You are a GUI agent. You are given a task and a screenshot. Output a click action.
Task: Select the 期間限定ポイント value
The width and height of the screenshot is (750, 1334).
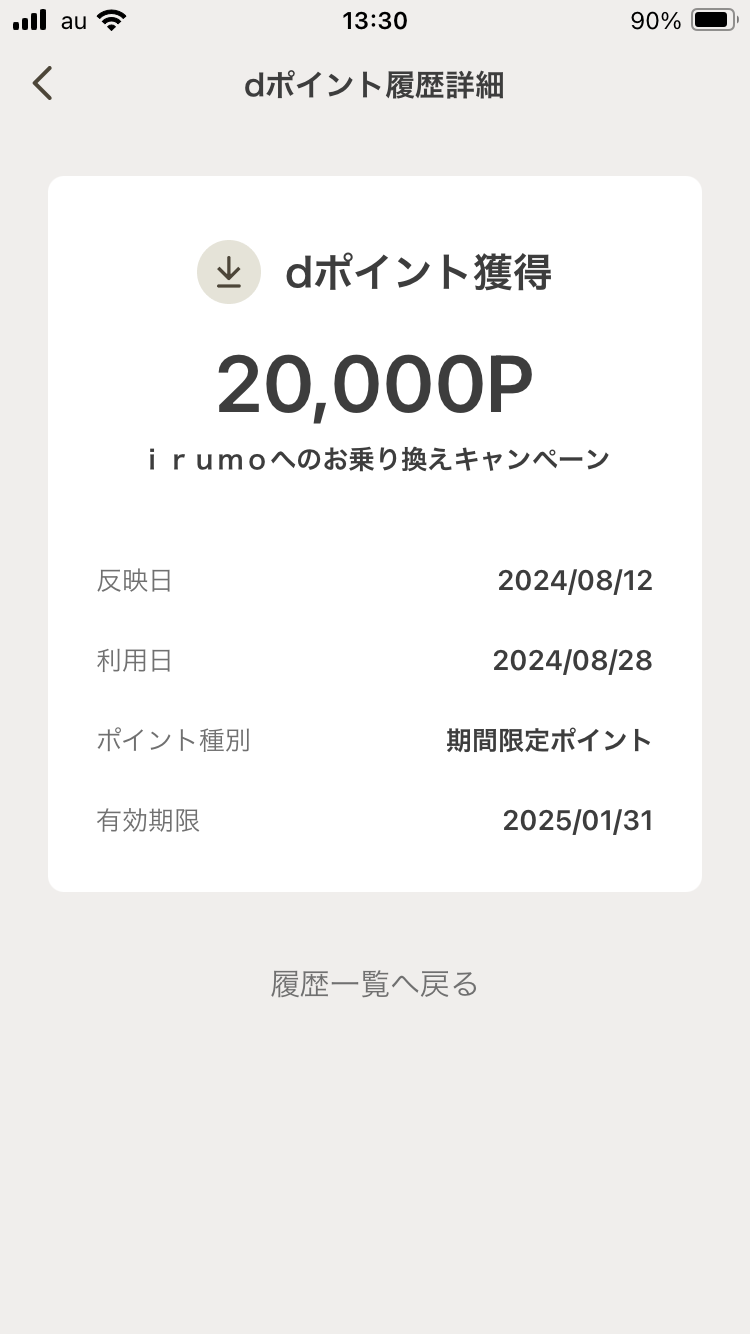pos(547,740)
